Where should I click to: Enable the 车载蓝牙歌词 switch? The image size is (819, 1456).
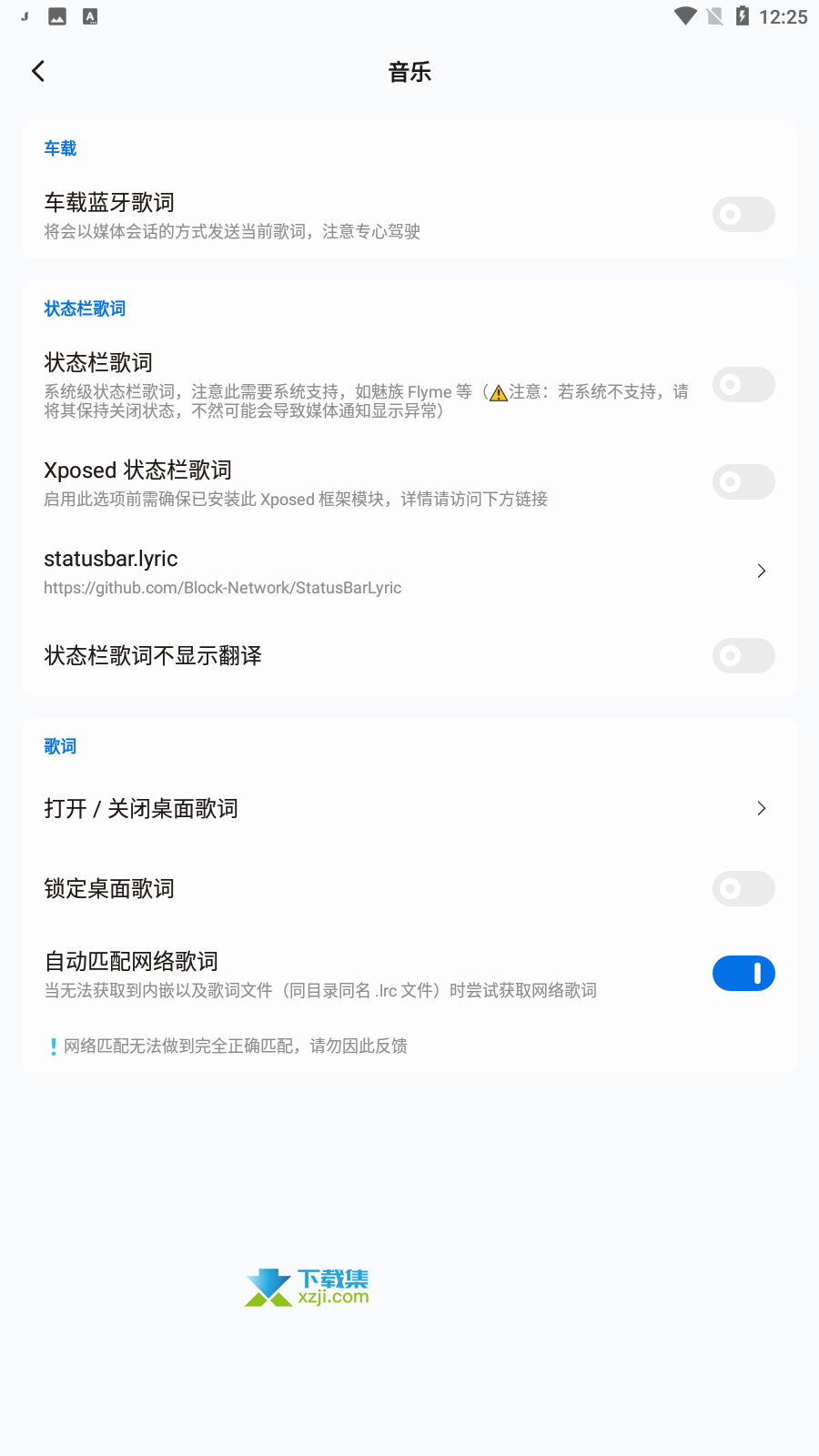coord(743,215)
